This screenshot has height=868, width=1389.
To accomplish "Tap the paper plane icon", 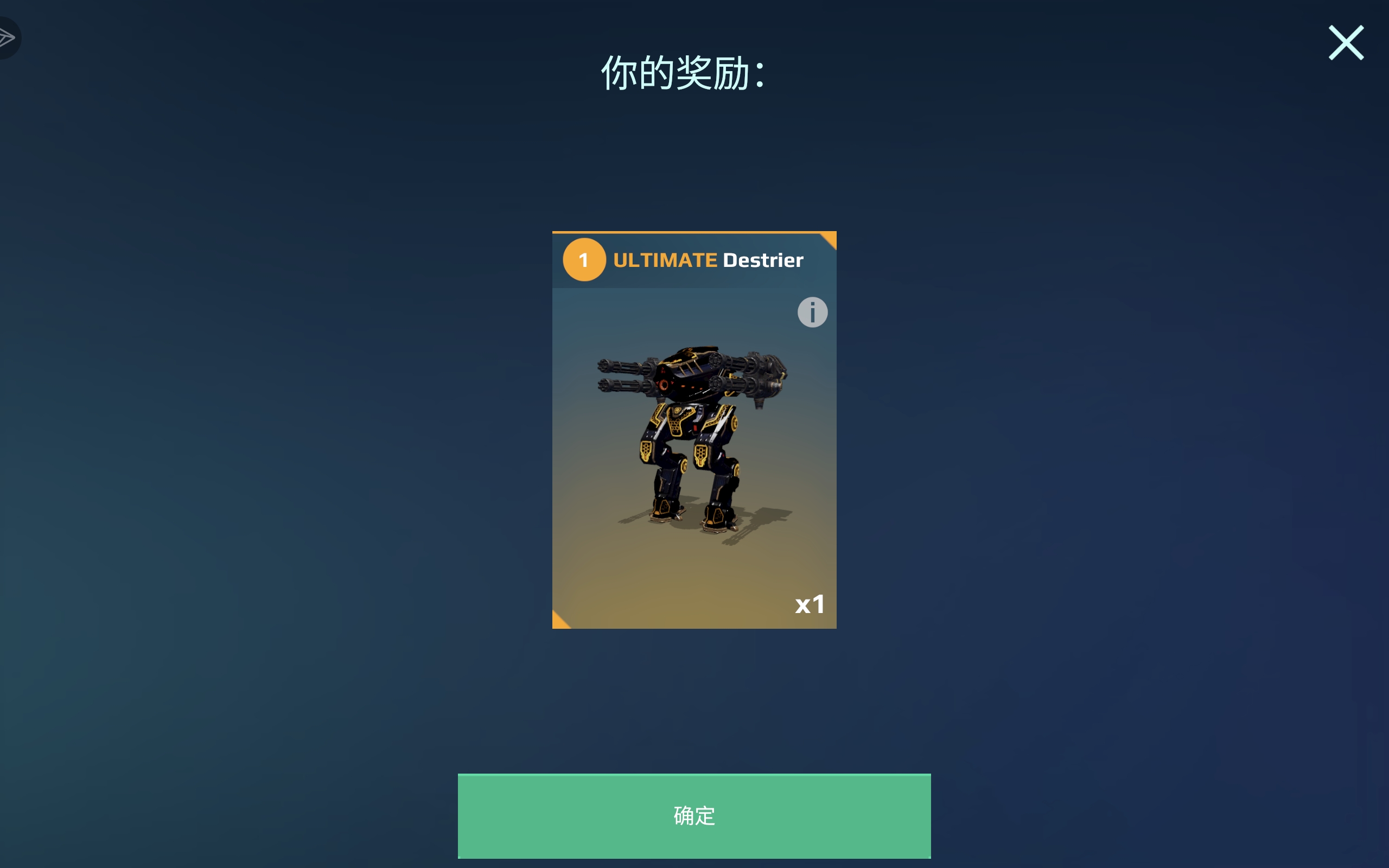I will point(7,39).
